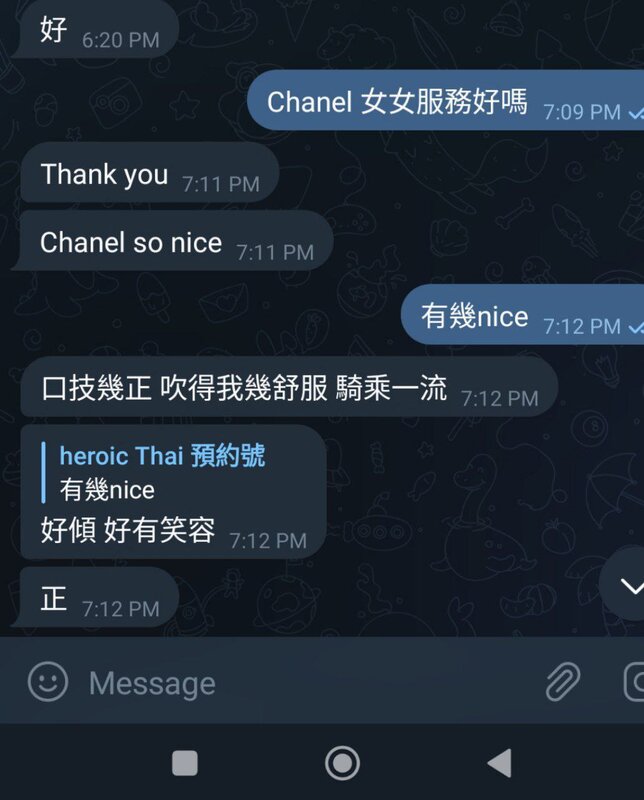Open the emoji and sticker picker
644x800 pixels.
click(x=47, y=682)
